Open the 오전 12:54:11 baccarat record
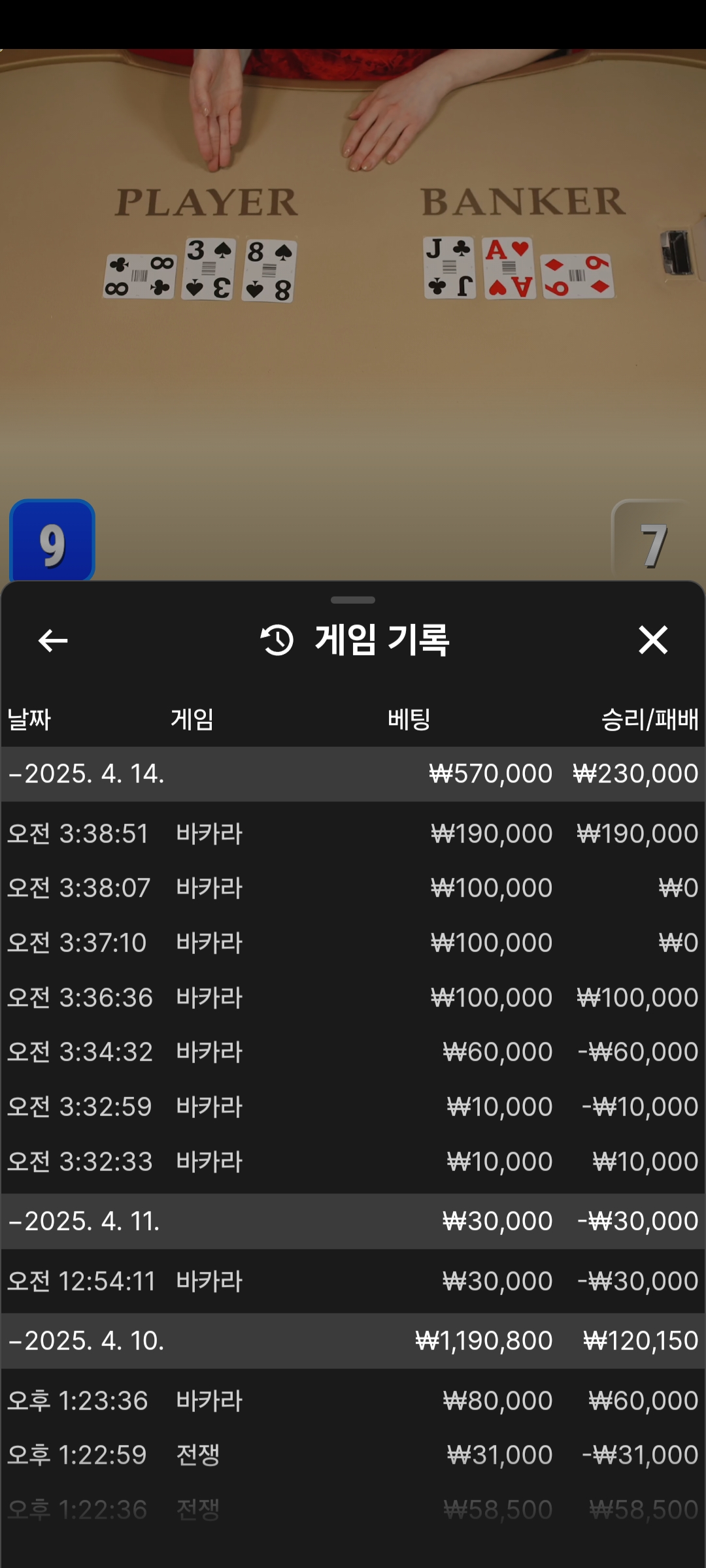Screen dimensions: 706x1568 pos(353,1281)
